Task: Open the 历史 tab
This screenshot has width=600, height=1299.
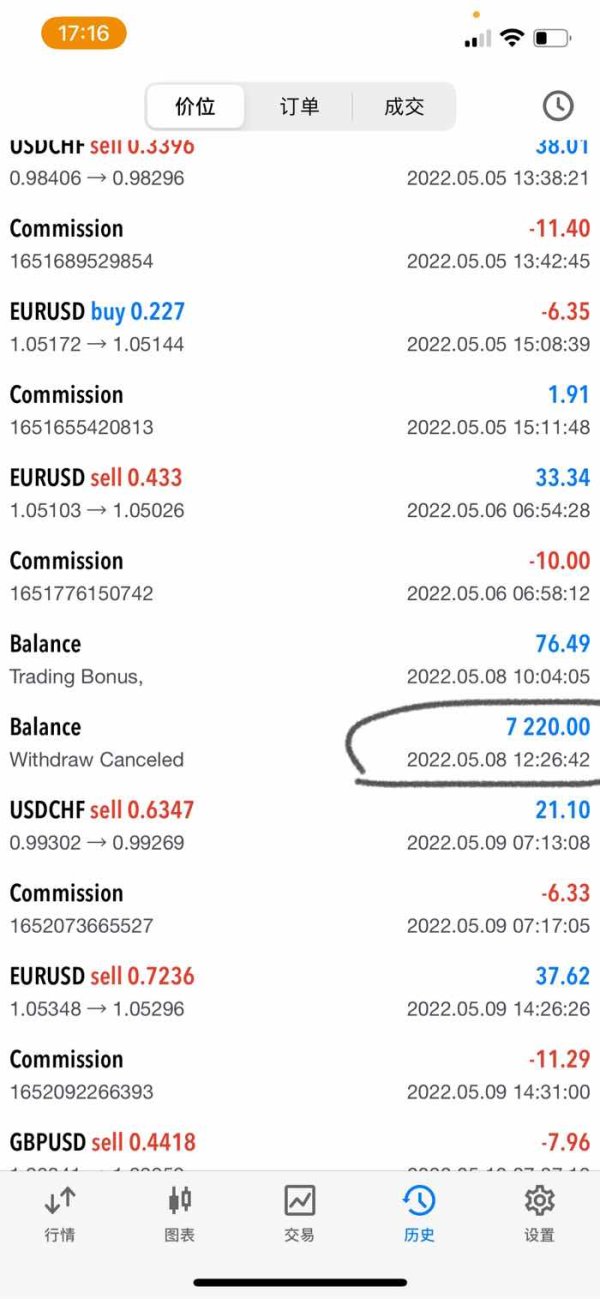Action: [419, 1212]
